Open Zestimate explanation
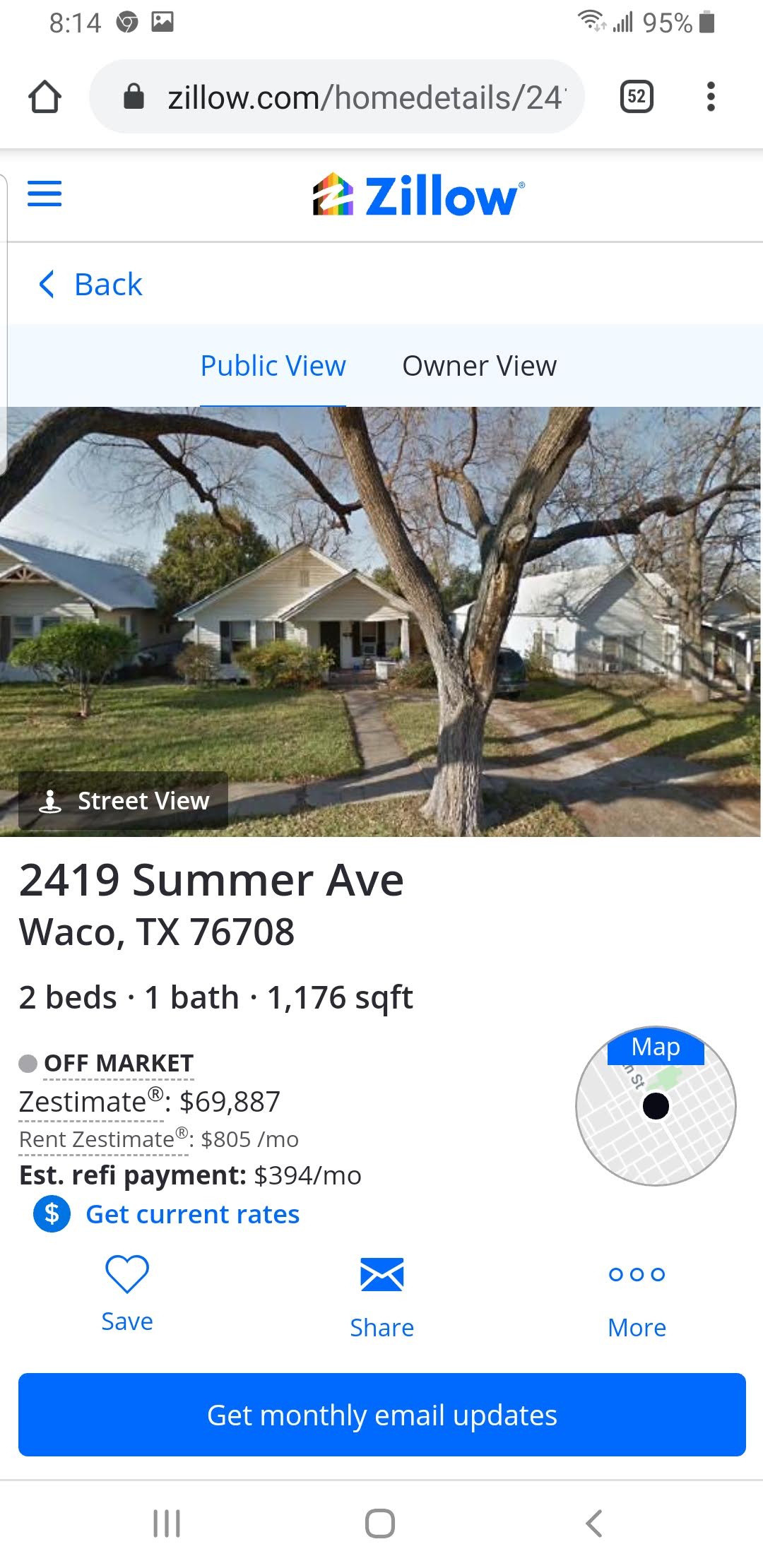 (83, 1102)
